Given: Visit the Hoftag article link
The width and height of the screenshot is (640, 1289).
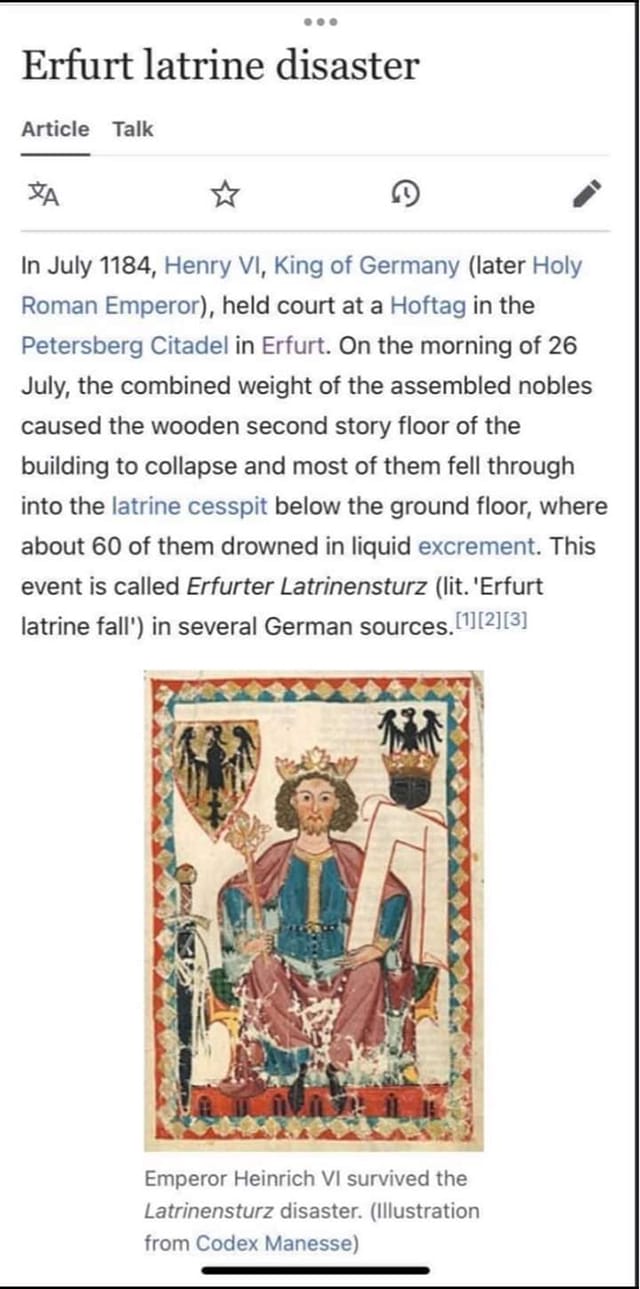Looking at the screenshot, I should click(428, 306).
